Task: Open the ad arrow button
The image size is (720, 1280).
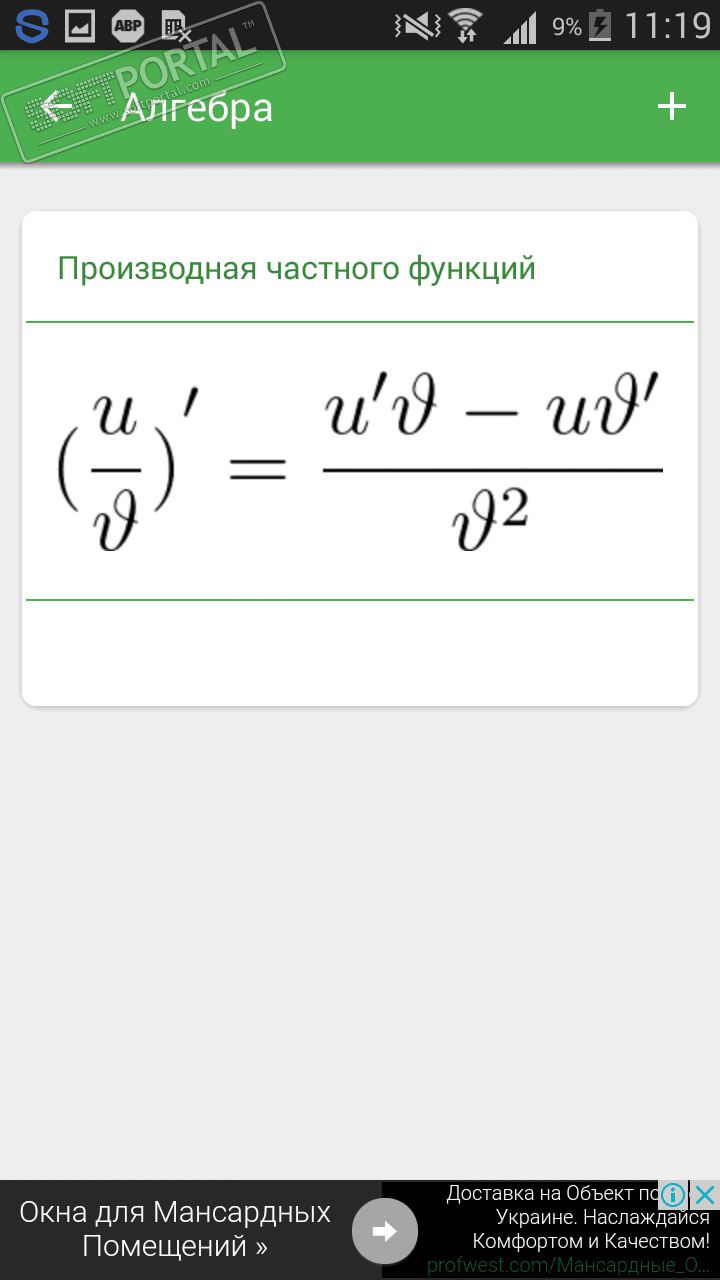Action: tap(384, 1231)
